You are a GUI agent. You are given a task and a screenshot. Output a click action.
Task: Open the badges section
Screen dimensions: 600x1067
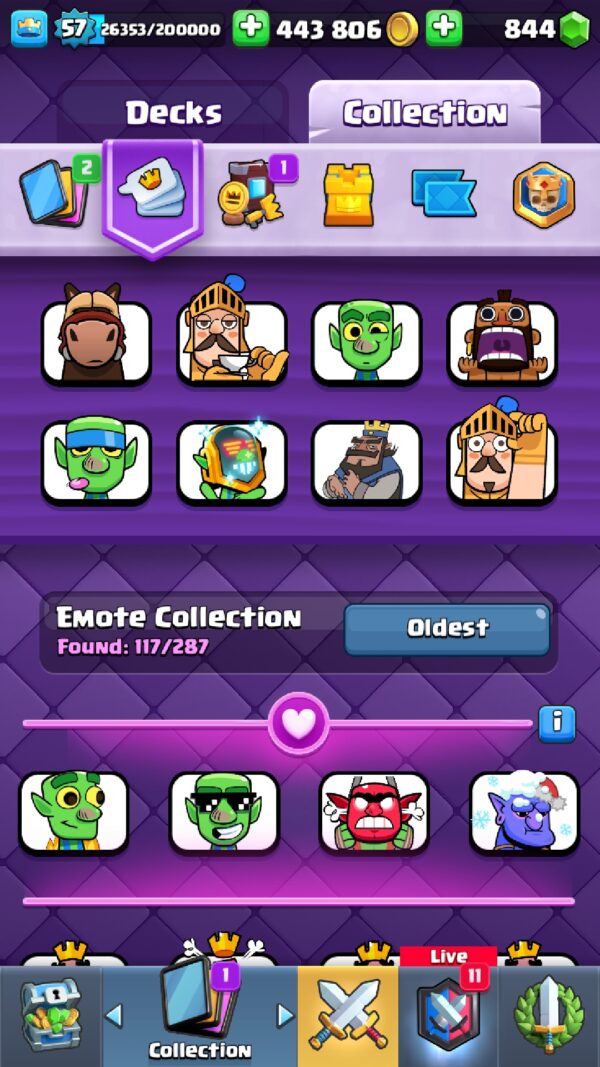click(x=544, y=192)
